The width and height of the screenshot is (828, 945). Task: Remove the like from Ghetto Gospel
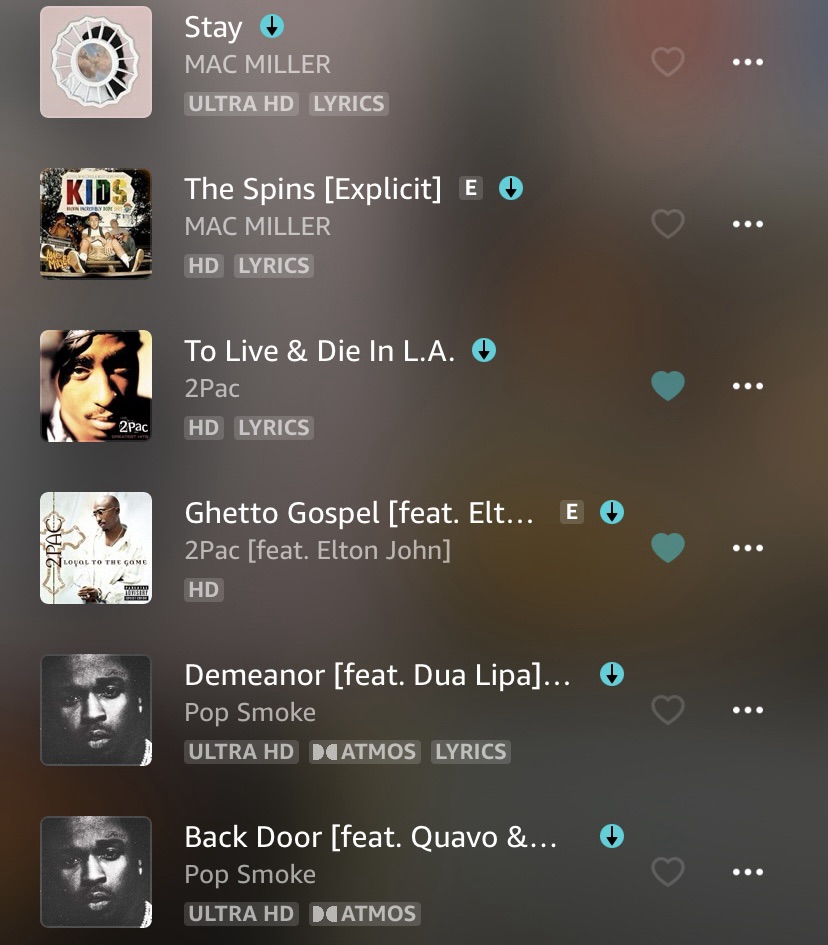(x=667, y=548)
